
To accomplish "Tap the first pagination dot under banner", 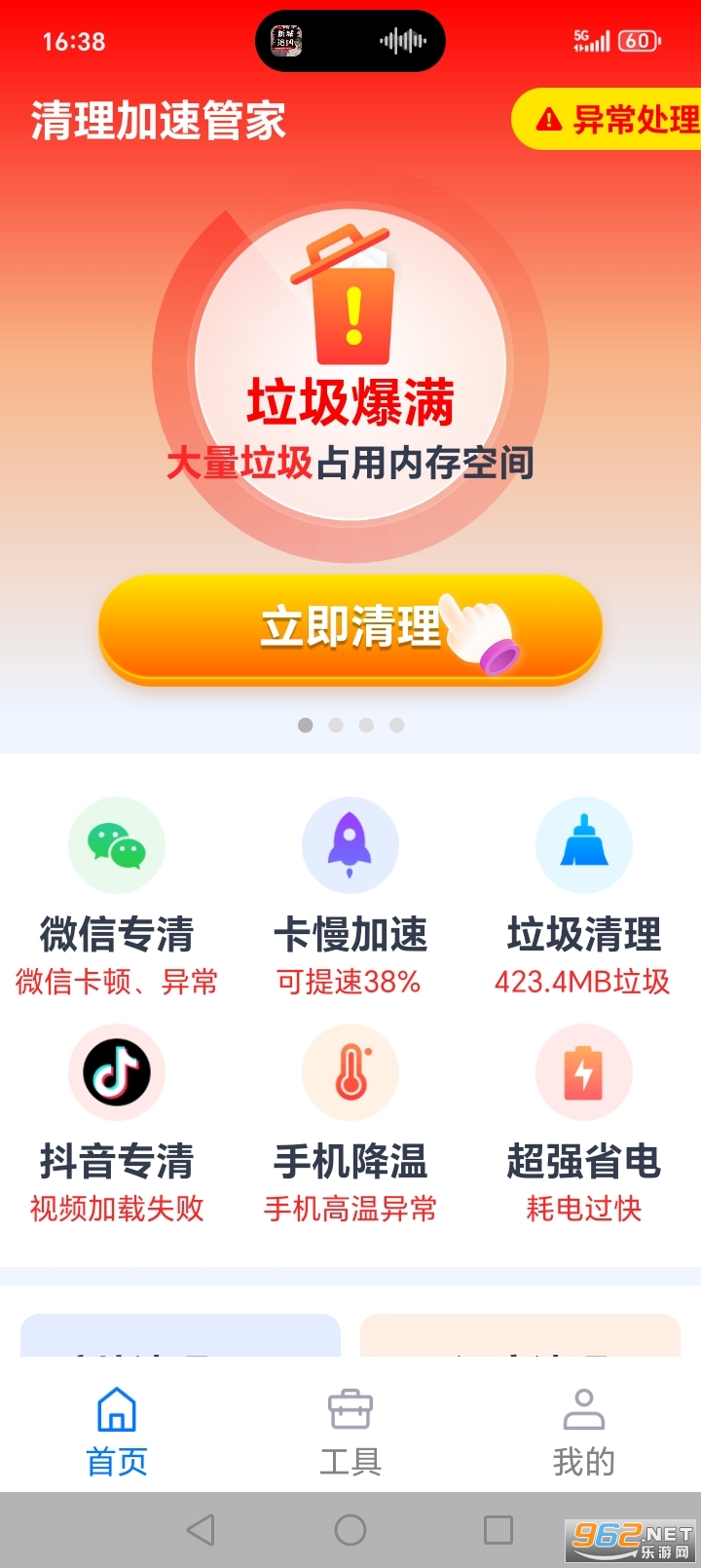I will (x=307, y=725).
